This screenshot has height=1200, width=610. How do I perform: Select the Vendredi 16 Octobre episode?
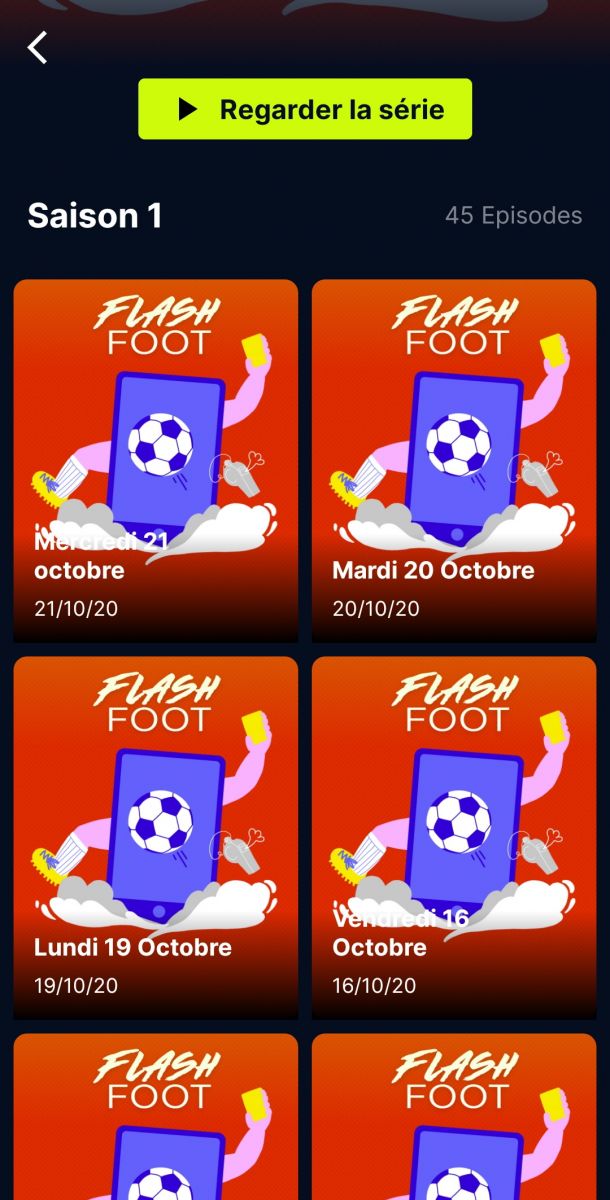pos(454,837)
